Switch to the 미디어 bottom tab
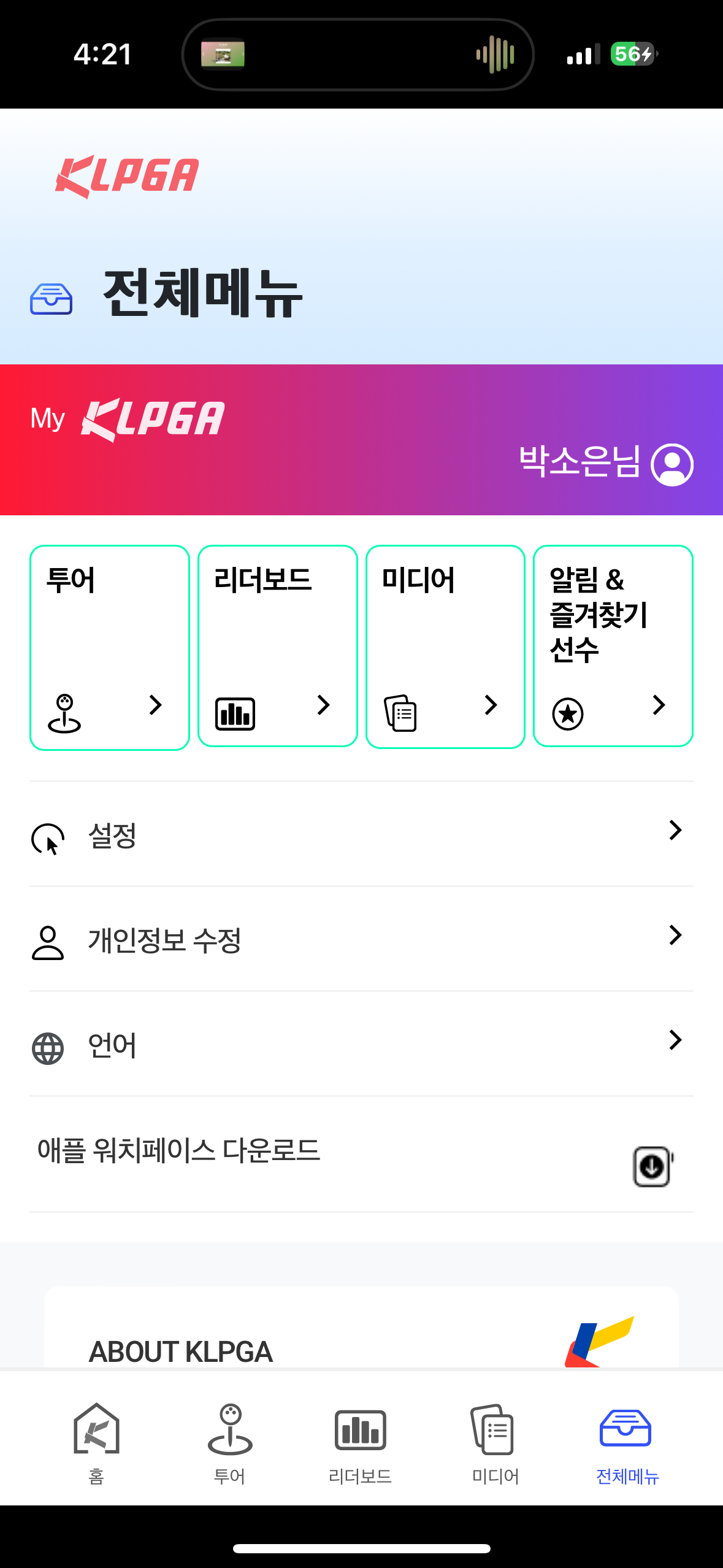The width and height of the screenshot is (723, 1568). coord(495,1443)
